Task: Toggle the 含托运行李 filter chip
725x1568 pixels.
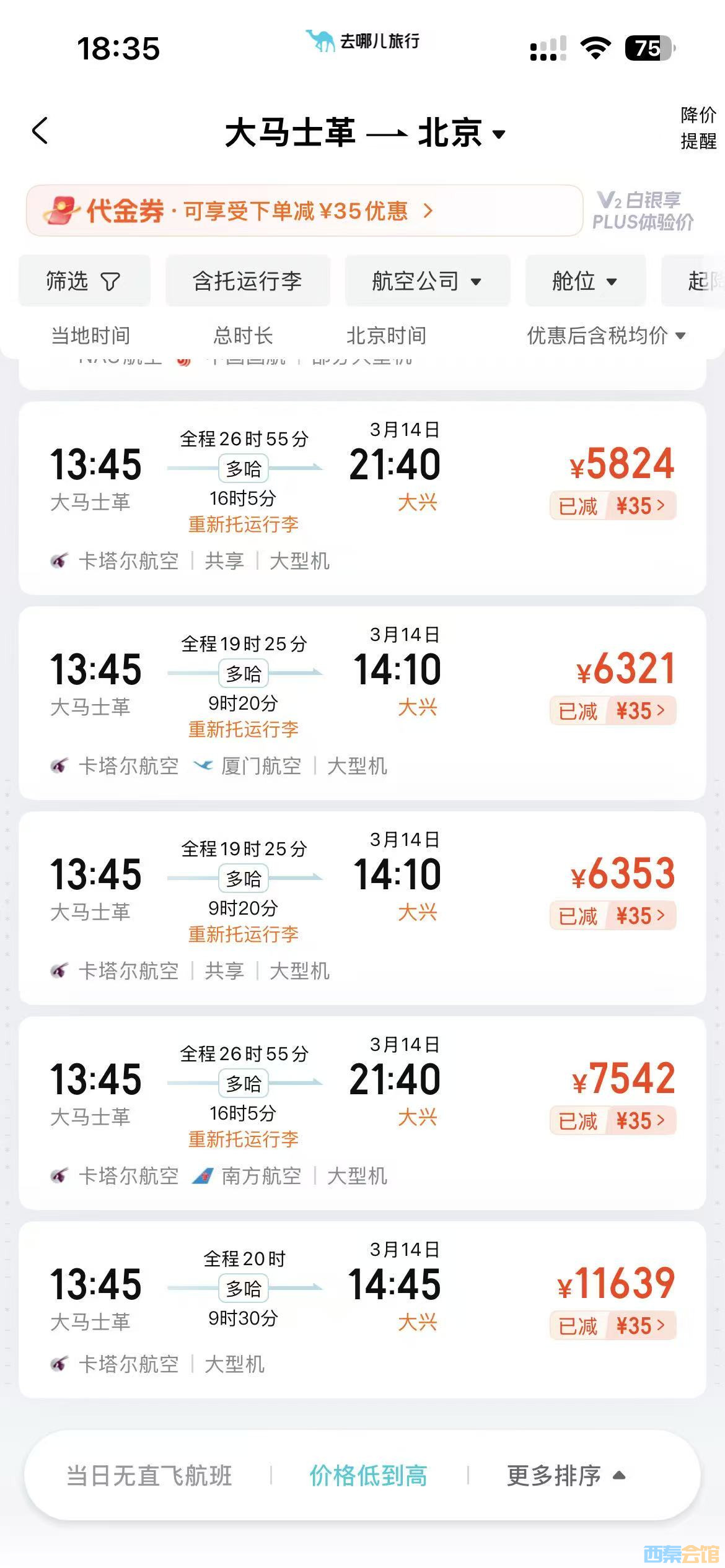Action: coord(247,281)
